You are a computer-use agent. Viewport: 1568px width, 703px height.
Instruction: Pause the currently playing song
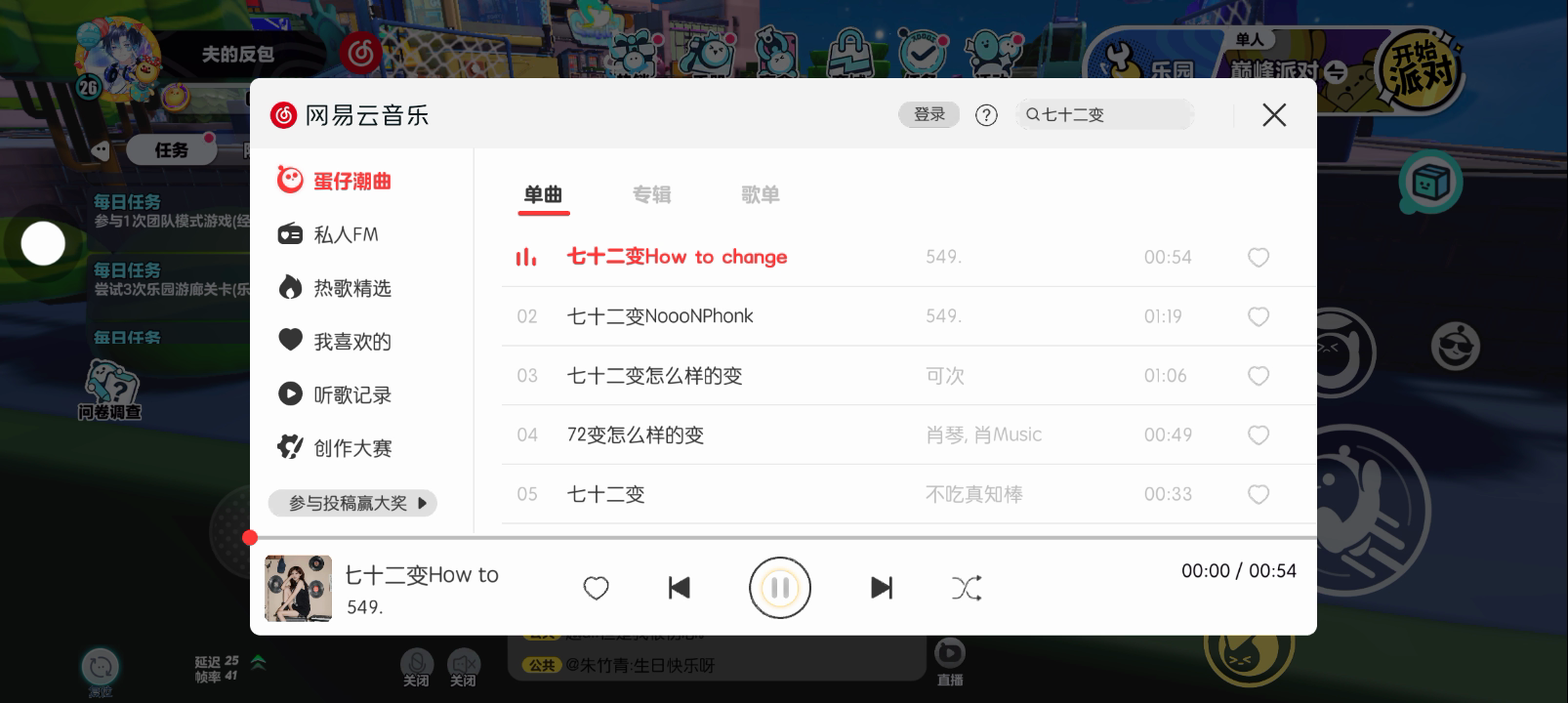pos(779,588)
